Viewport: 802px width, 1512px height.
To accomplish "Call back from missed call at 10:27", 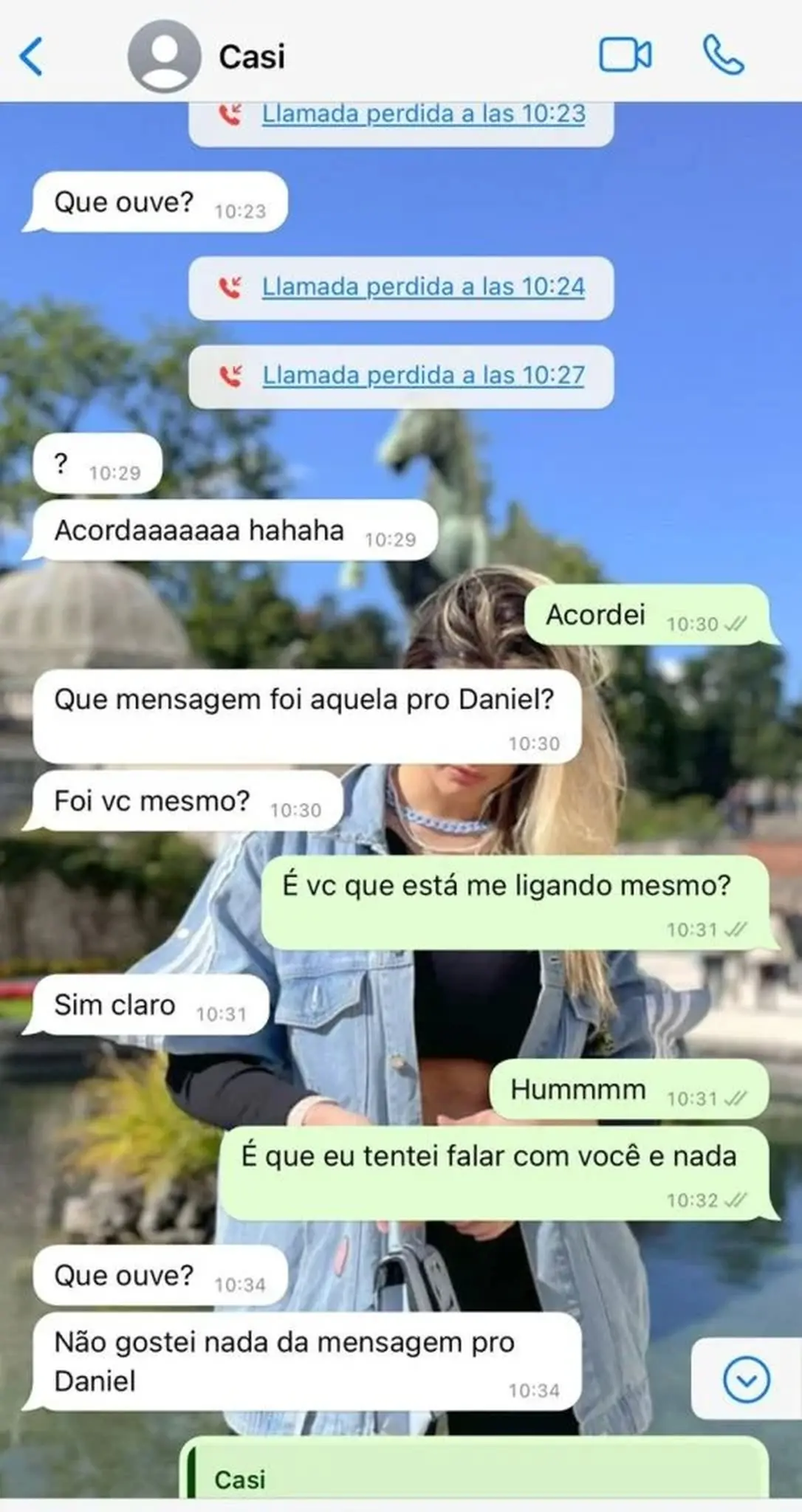I will tap(423, 376).
